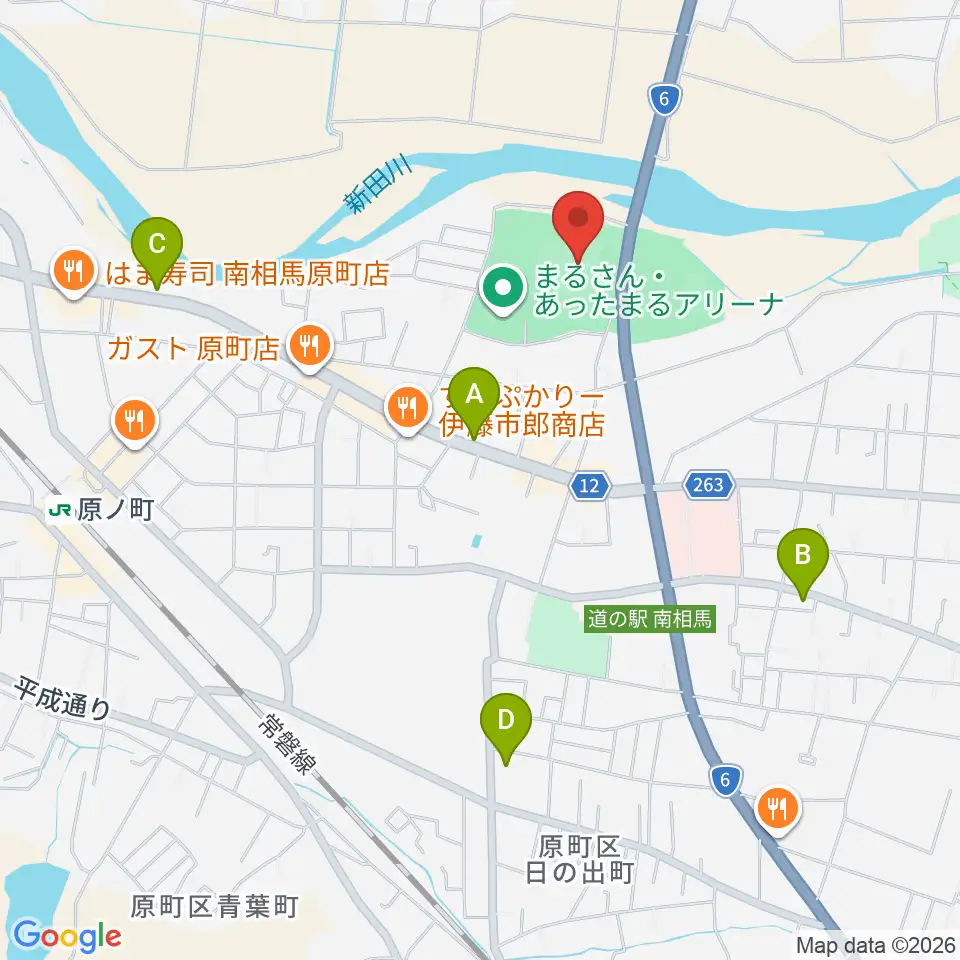Open the はま寿司 南相馬原町店 restaurant pin
The height and width of the screenshot is (960, 960).
(x=74, y=272)
